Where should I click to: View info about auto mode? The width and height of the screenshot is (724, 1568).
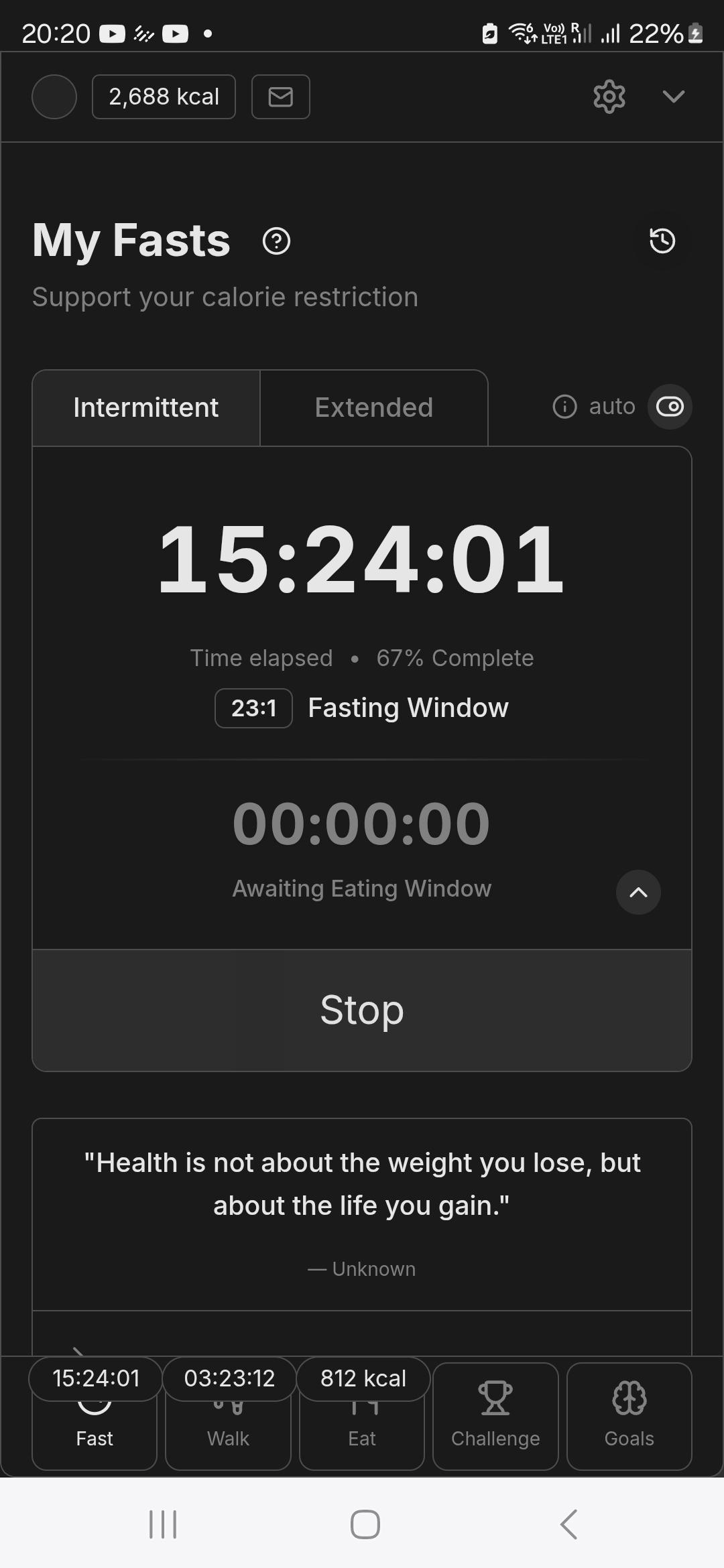(x=564, y=407)
